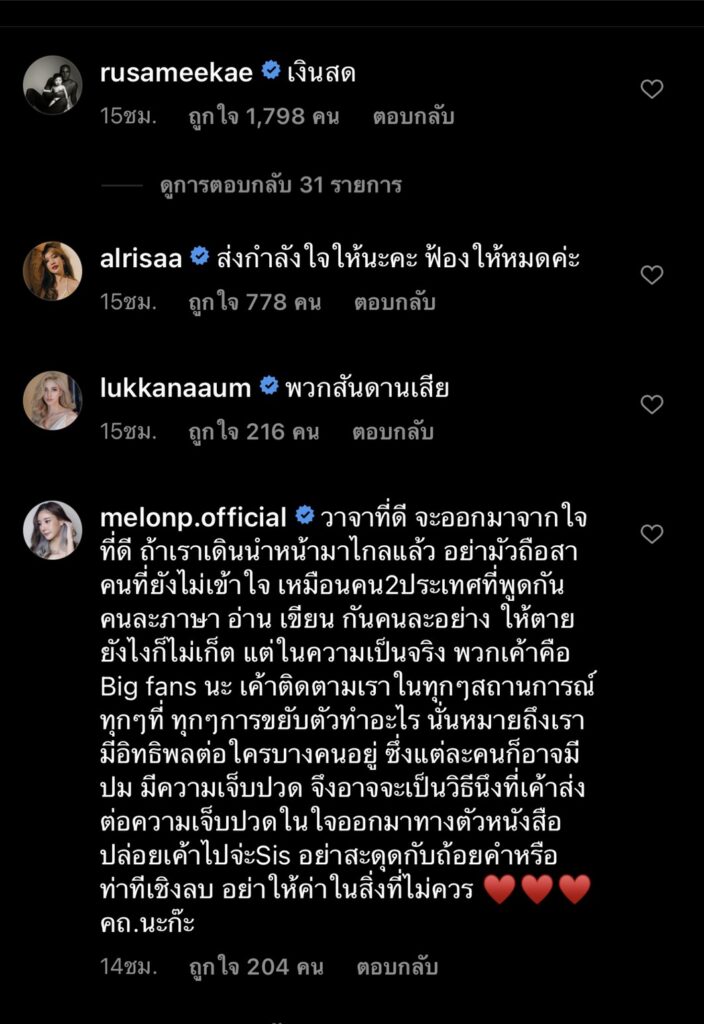This screenshot has width=704, height=1024.
Task: Reply to alrisaa's comment
Action: tap(394, 303)
